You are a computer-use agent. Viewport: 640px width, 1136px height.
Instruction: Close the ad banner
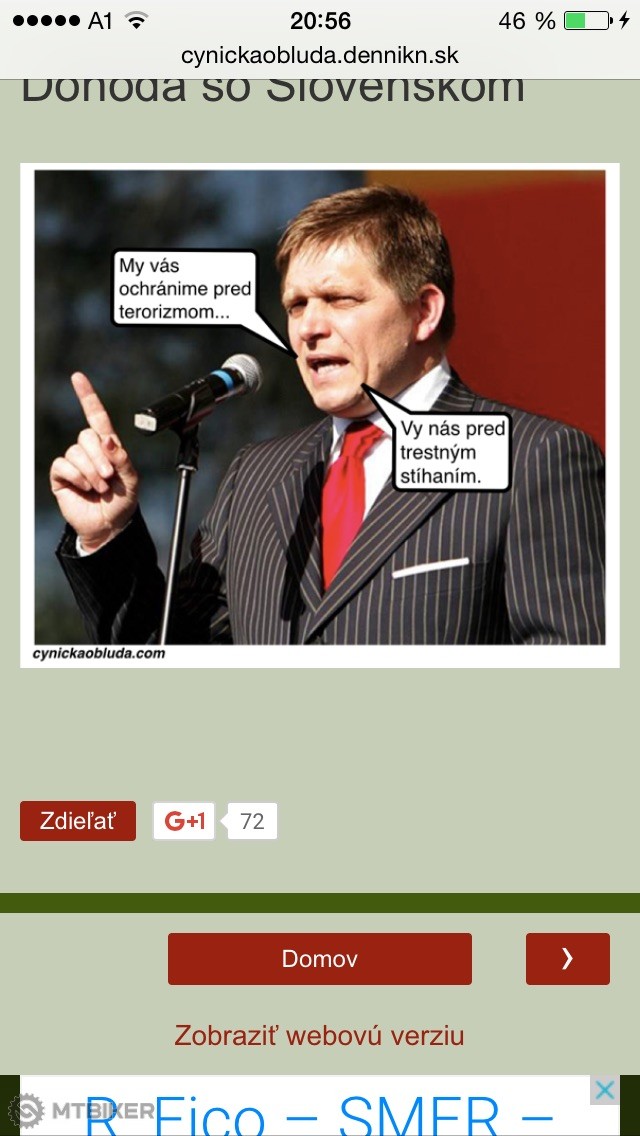point(604,1090)
